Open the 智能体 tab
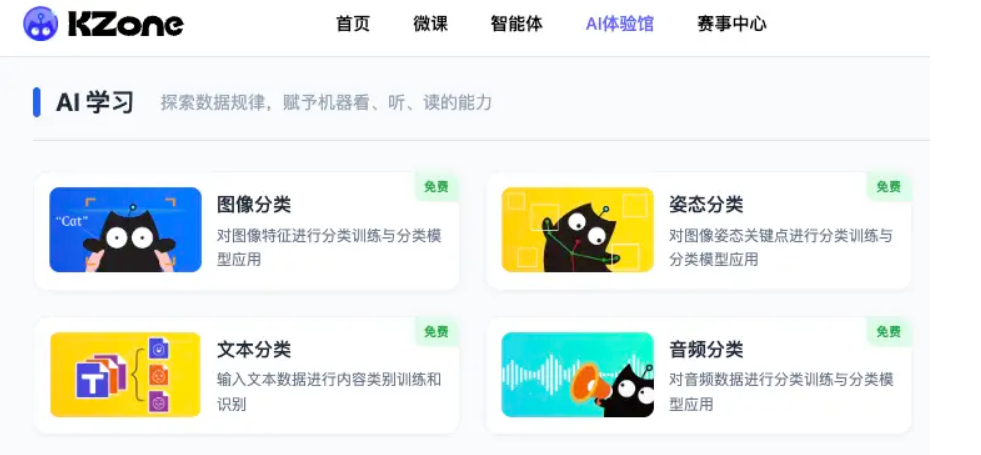Image resolution: width=981 pixels, height=455 pixels. click(x=516, y=24)
